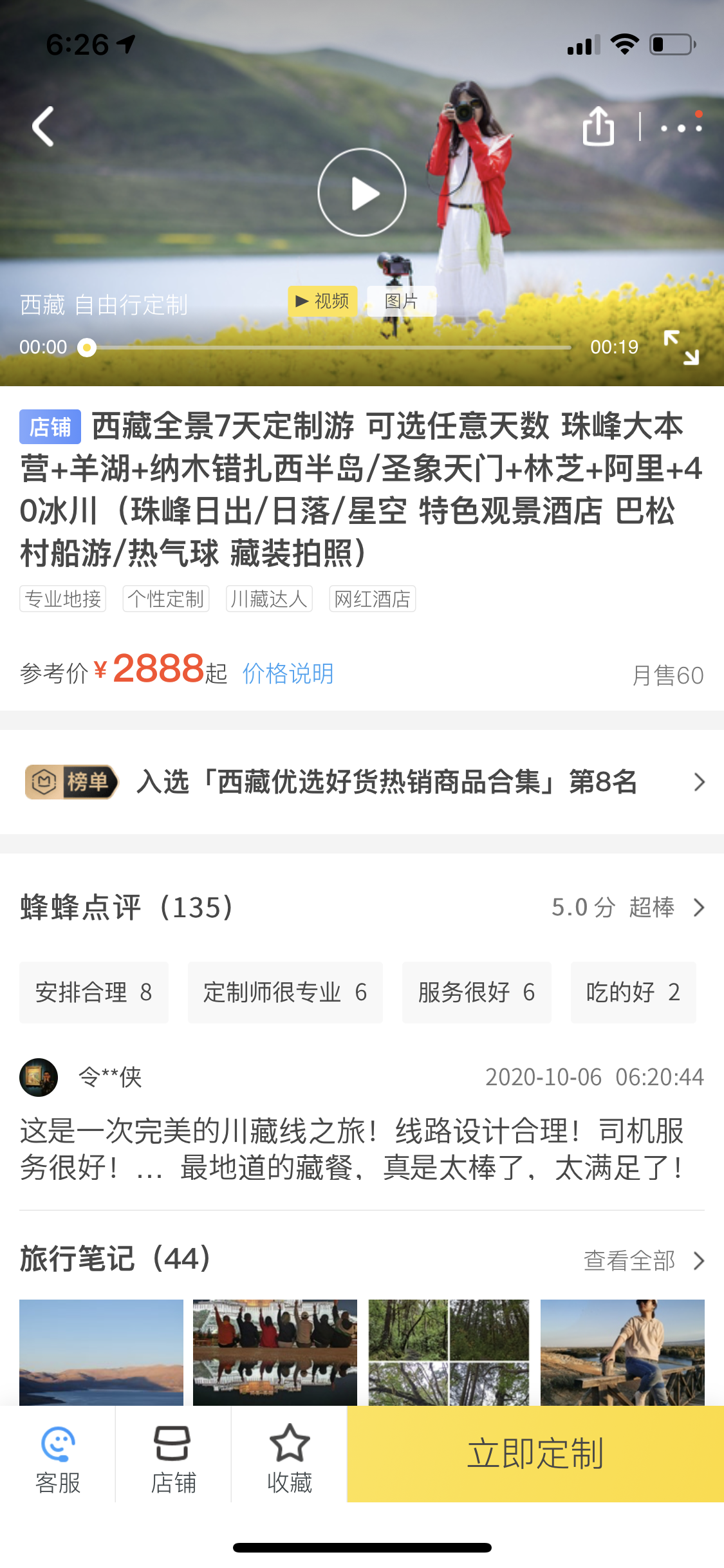Screen dimensions: 724x1568
Task: Tap the back arrow to exit page
Action: tap(43, 127)
